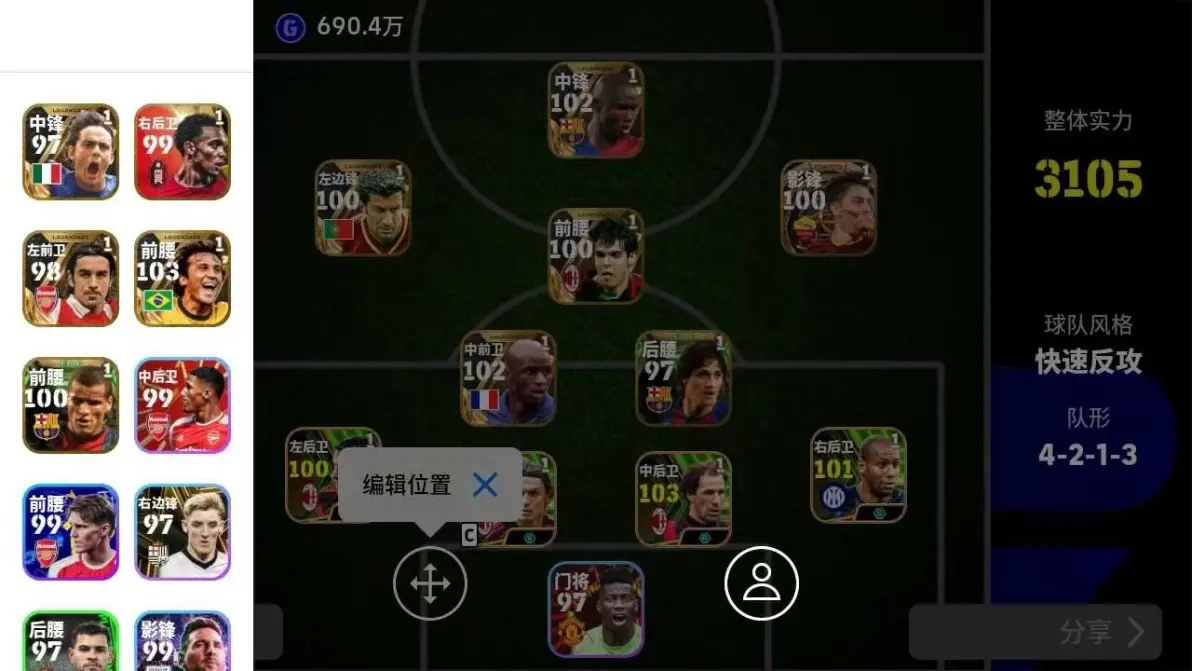Pick reserve 右后卫 99 from the list

pos(183,151)
